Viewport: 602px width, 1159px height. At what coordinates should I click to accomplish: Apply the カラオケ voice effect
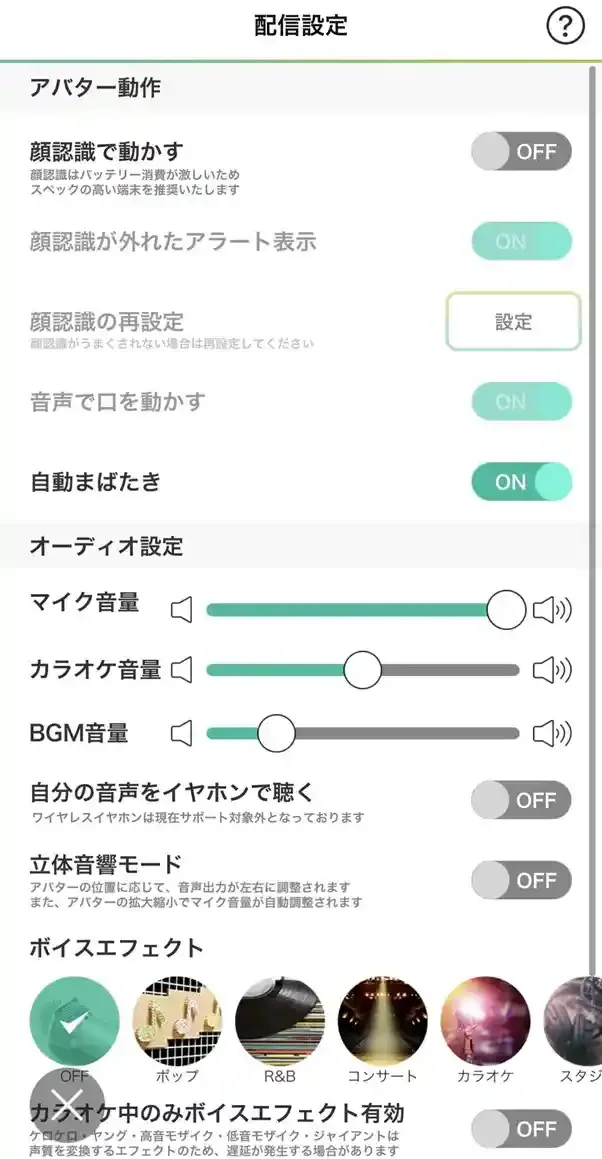coord(485,1020)
